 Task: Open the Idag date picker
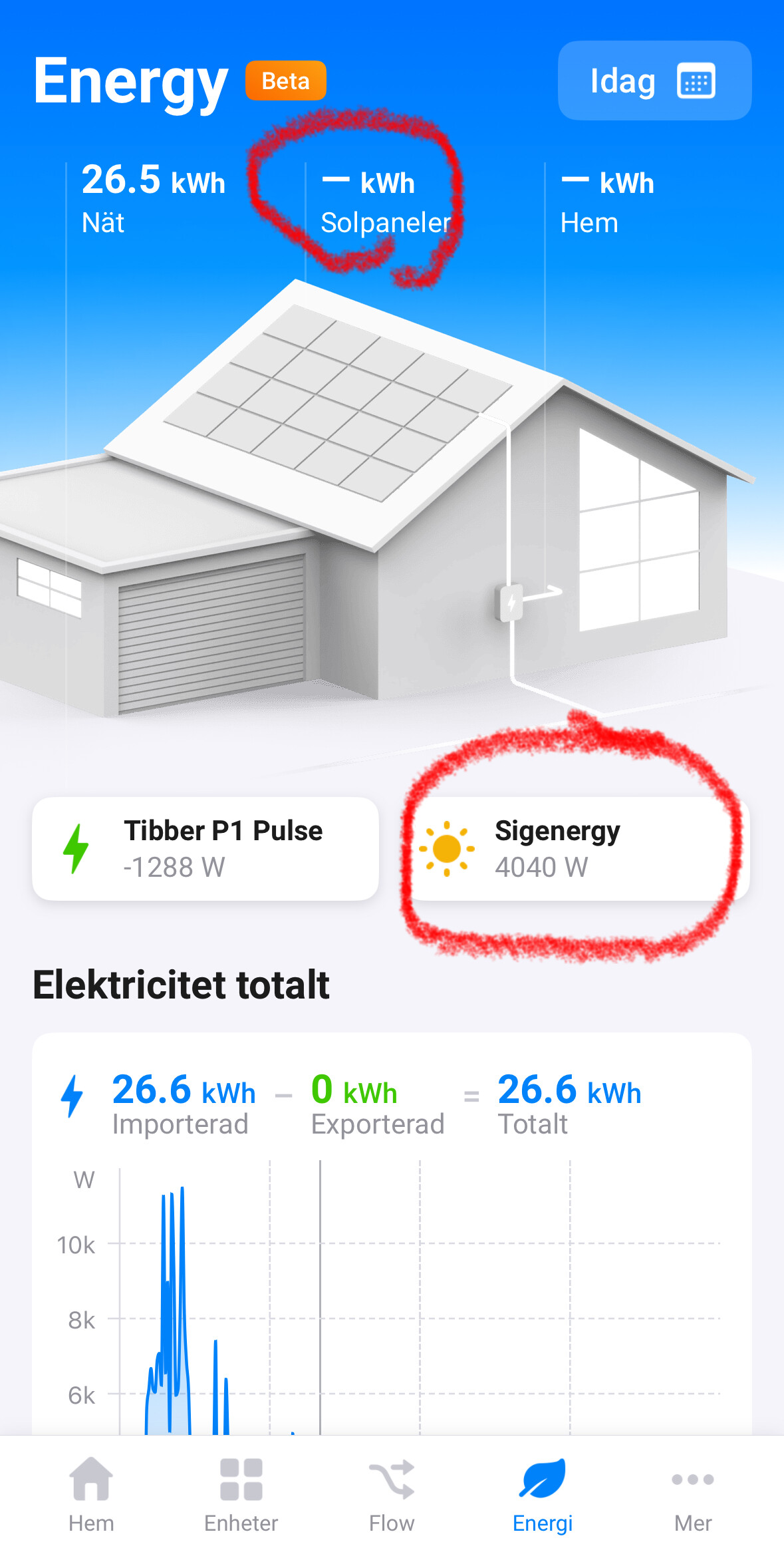[654, 81]
